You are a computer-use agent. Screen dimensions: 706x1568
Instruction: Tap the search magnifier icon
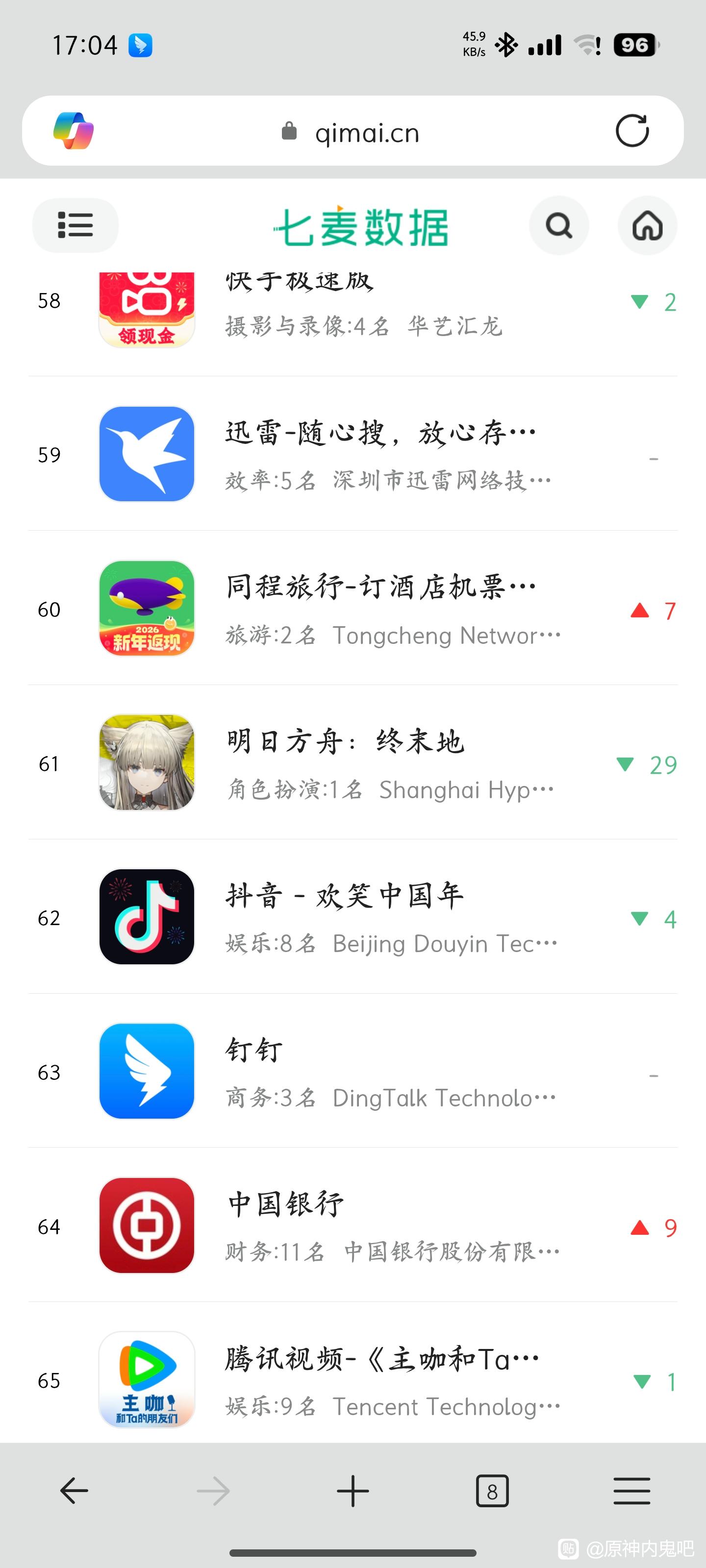point(558,226)
